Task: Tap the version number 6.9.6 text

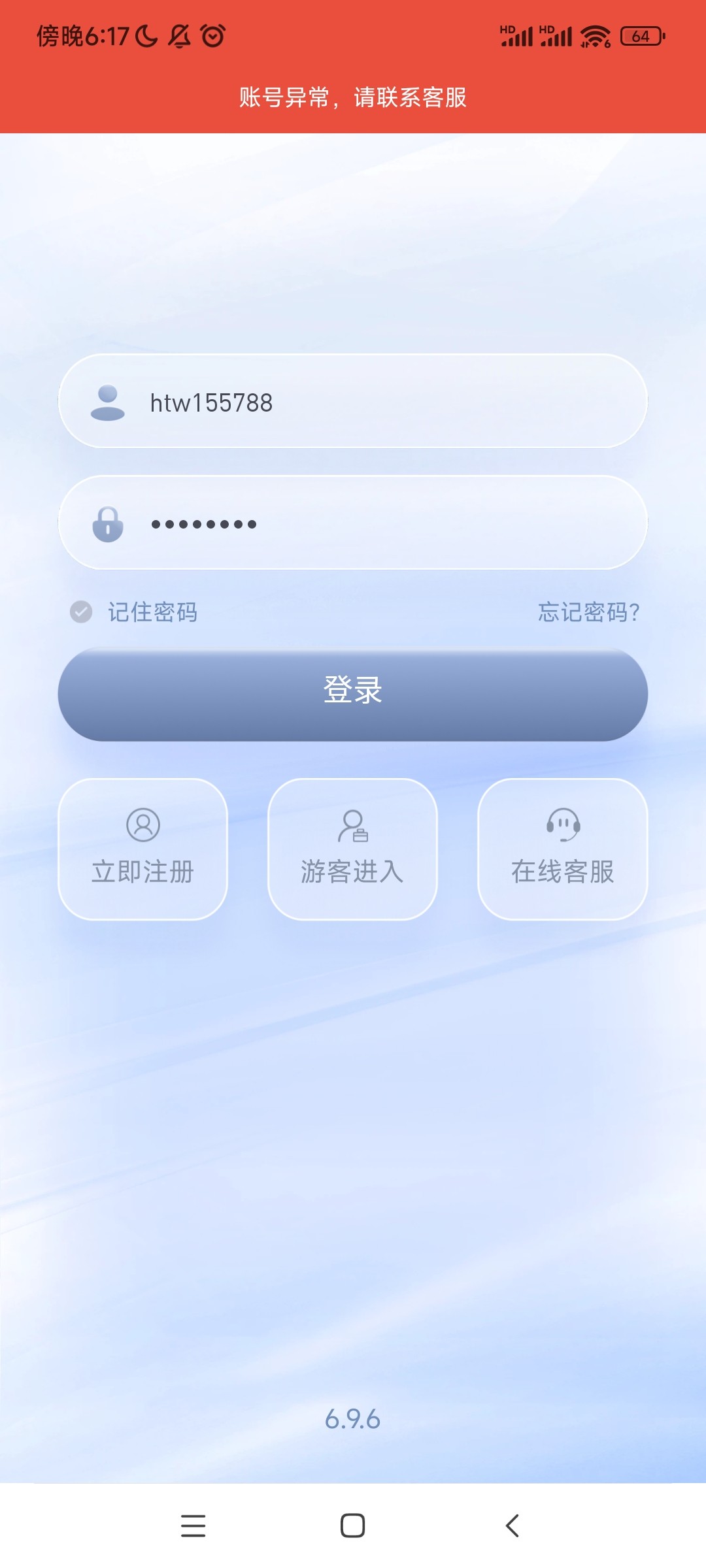Action: (x=353, y=1419)
